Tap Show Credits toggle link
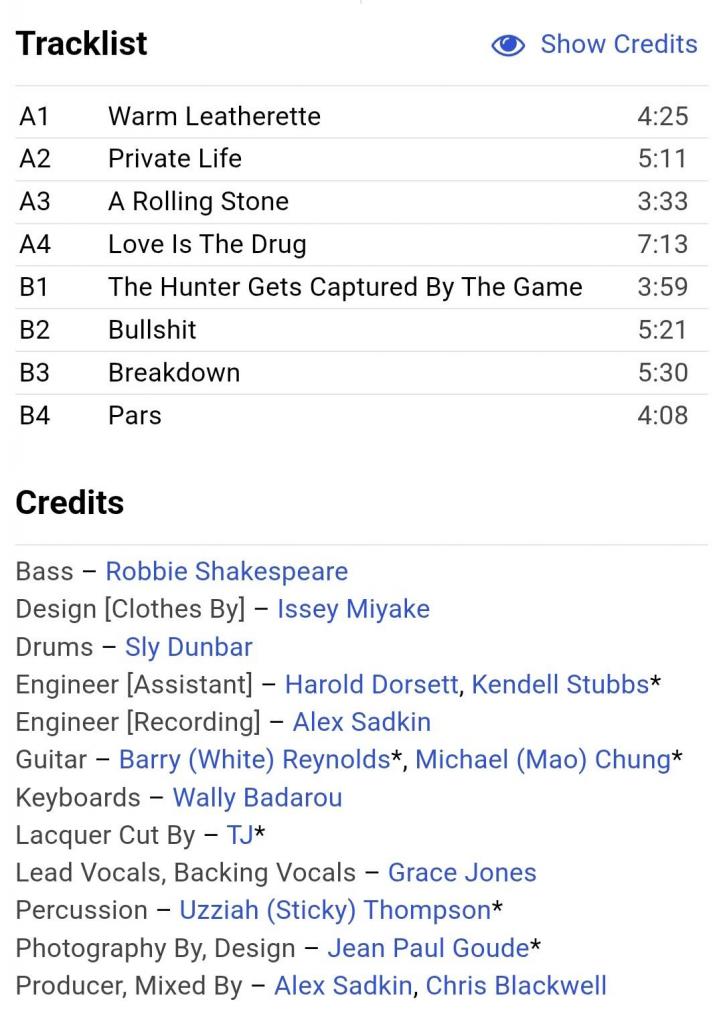This screenshot has width=723, height=1024. (596, 45)
